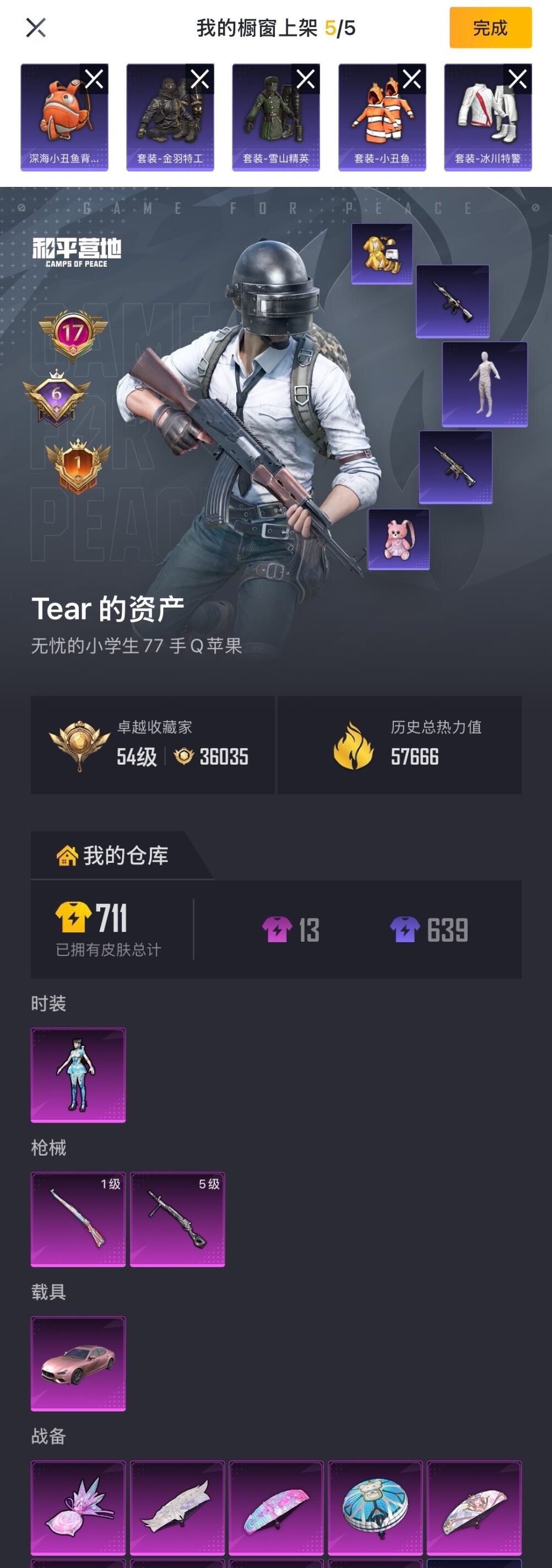Image resolution: width=552 pixels, height=1568 pixels.
Task: Close the showcase editing screen
Action: coord(36,28)
